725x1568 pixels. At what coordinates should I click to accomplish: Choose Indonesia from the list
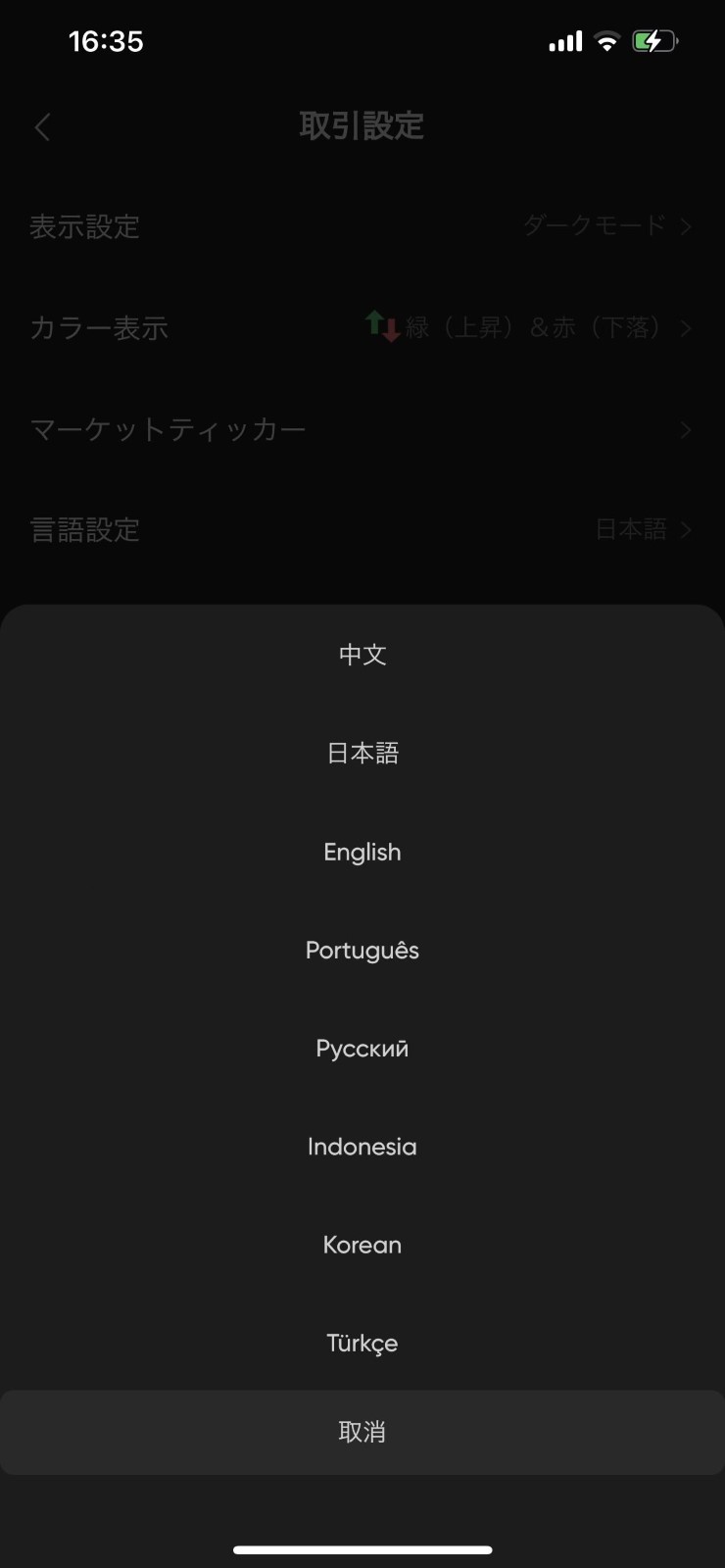coord(362,1147)
